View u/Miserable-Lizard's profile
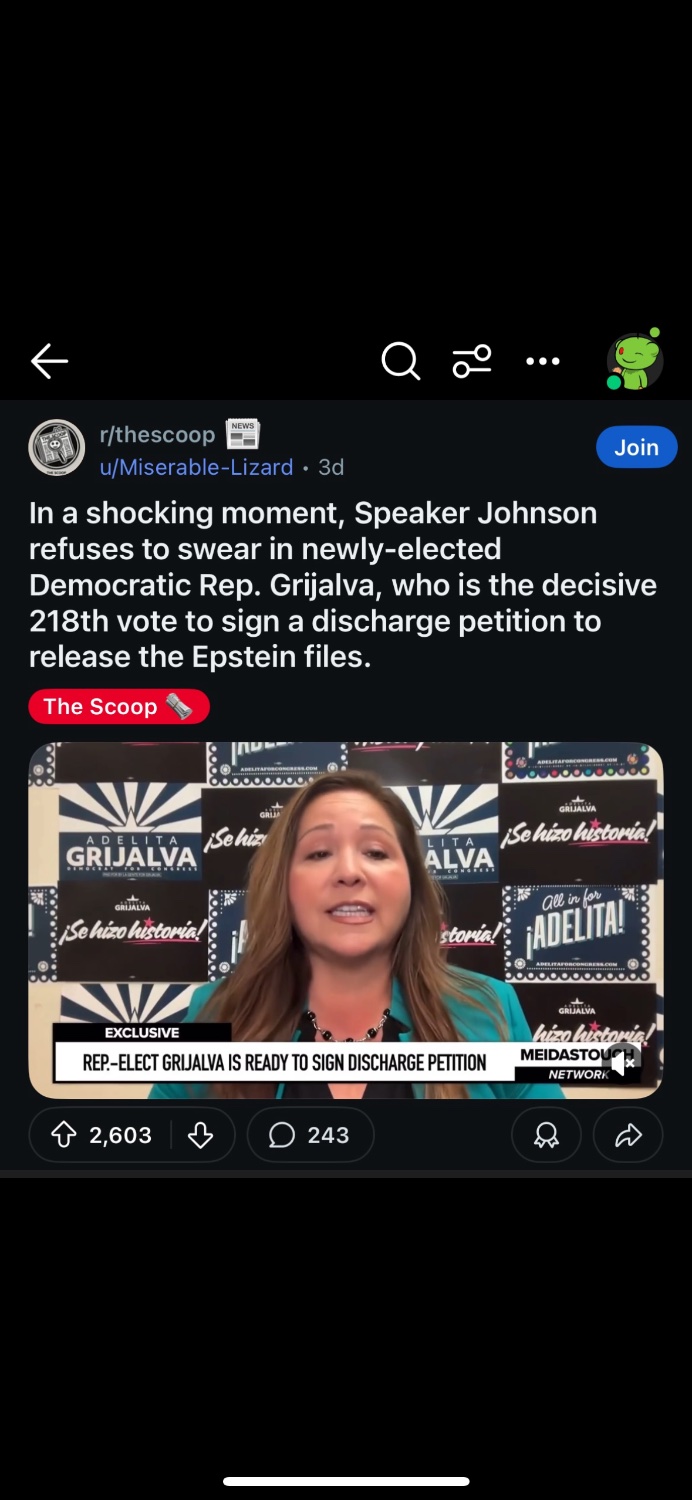The height and width of the screenshot is (1500, 692). pyautogui.click(x=196, y=467)
